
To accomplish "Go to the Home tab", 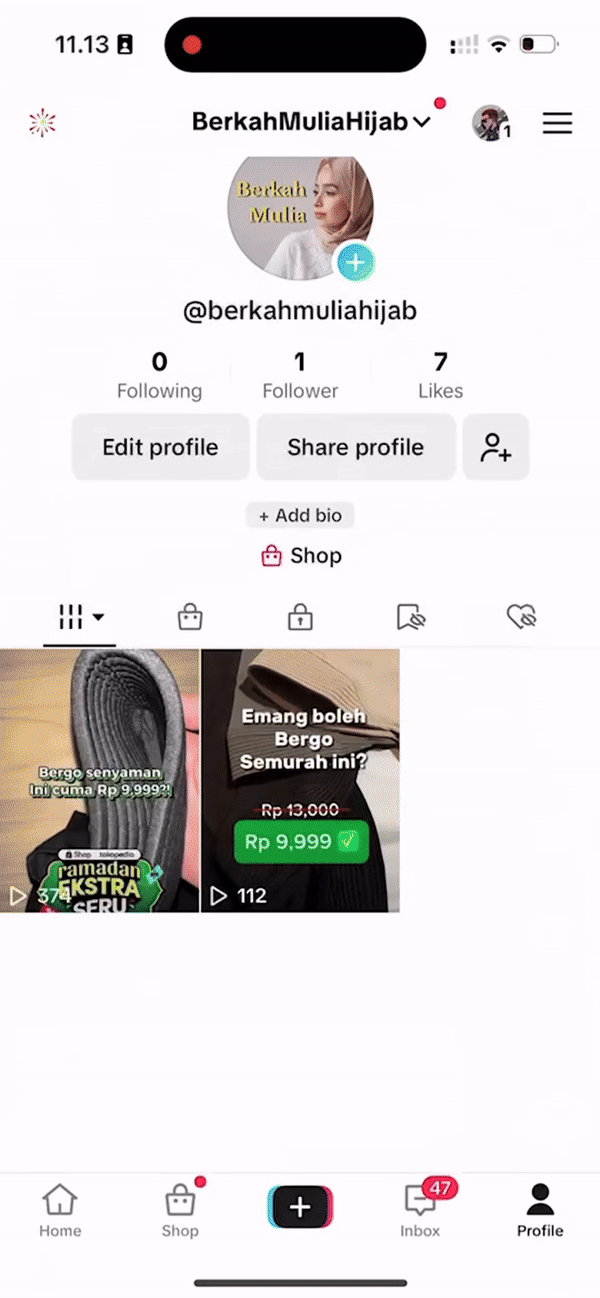I will [x=60, y=1210].
